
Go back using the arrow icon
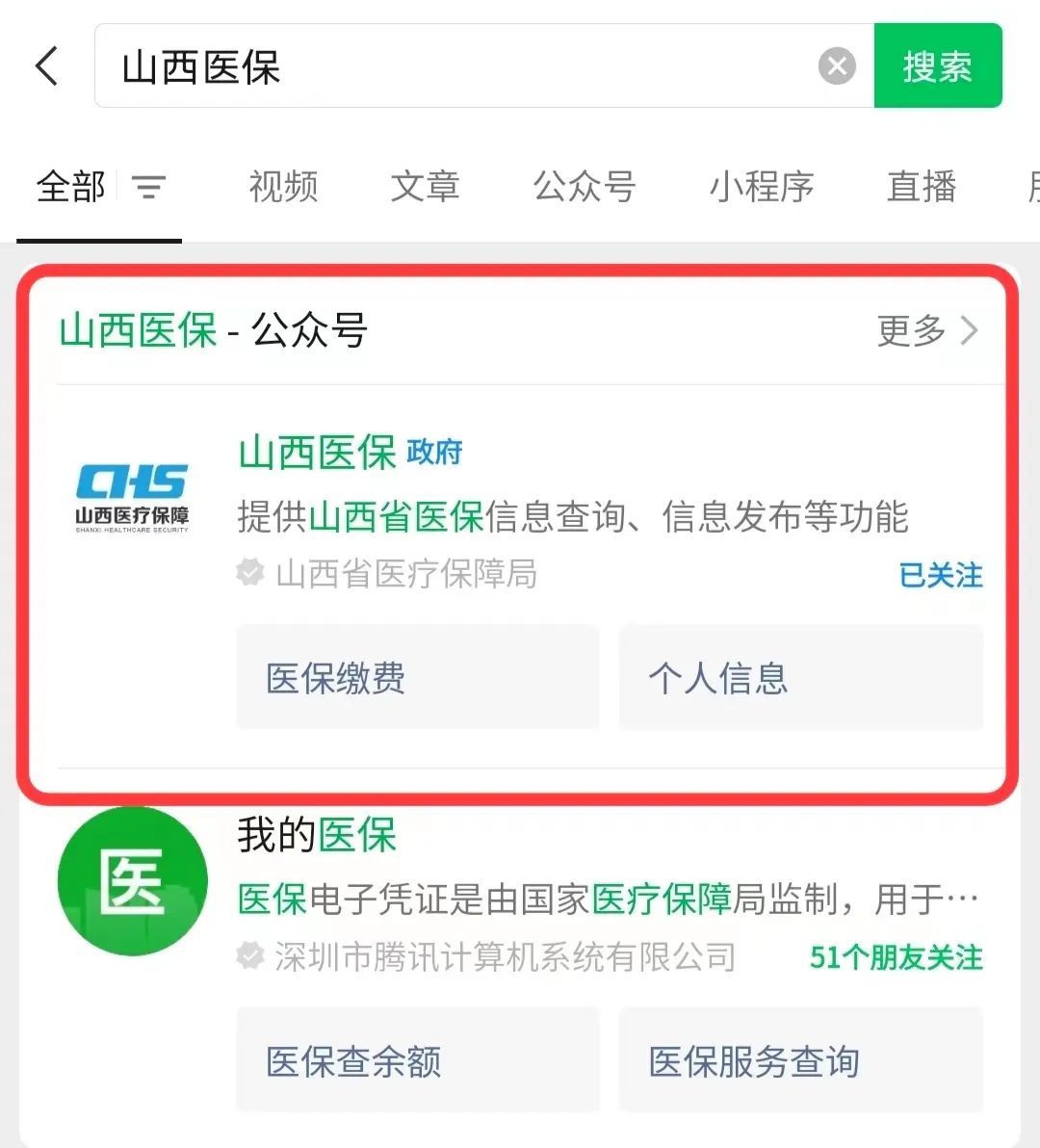47,66
